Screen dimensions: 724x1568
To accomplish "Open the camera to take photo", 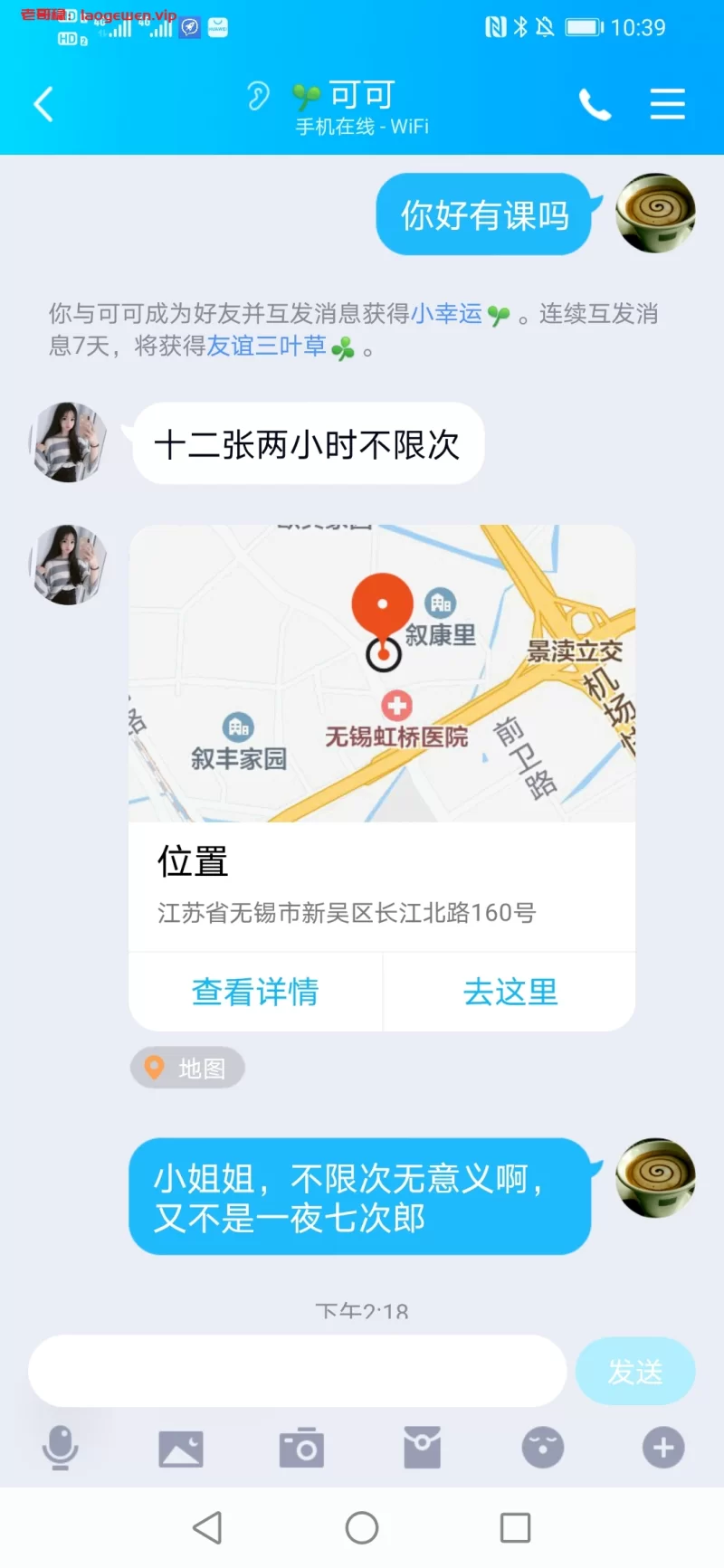I will [301, 1448].
